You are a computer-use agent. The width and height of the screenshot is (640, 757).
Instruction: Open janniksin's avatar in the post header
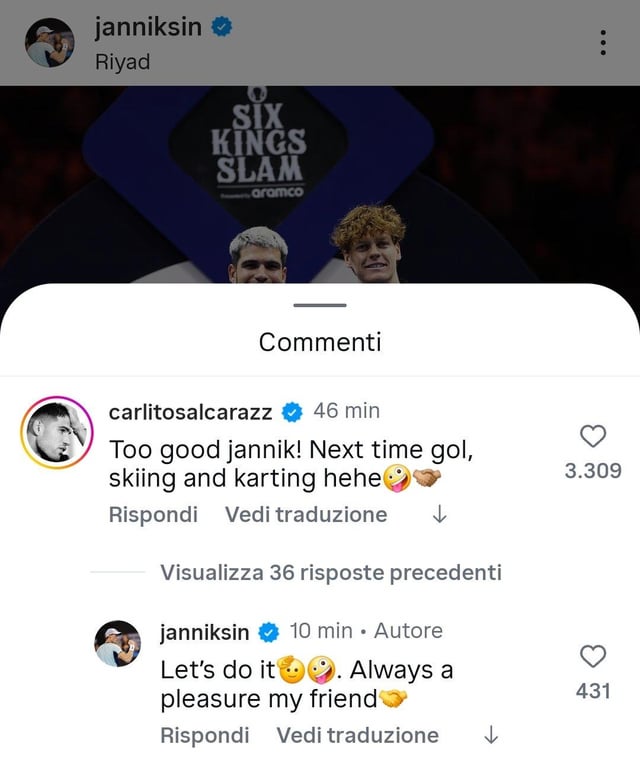coord(49,42)
